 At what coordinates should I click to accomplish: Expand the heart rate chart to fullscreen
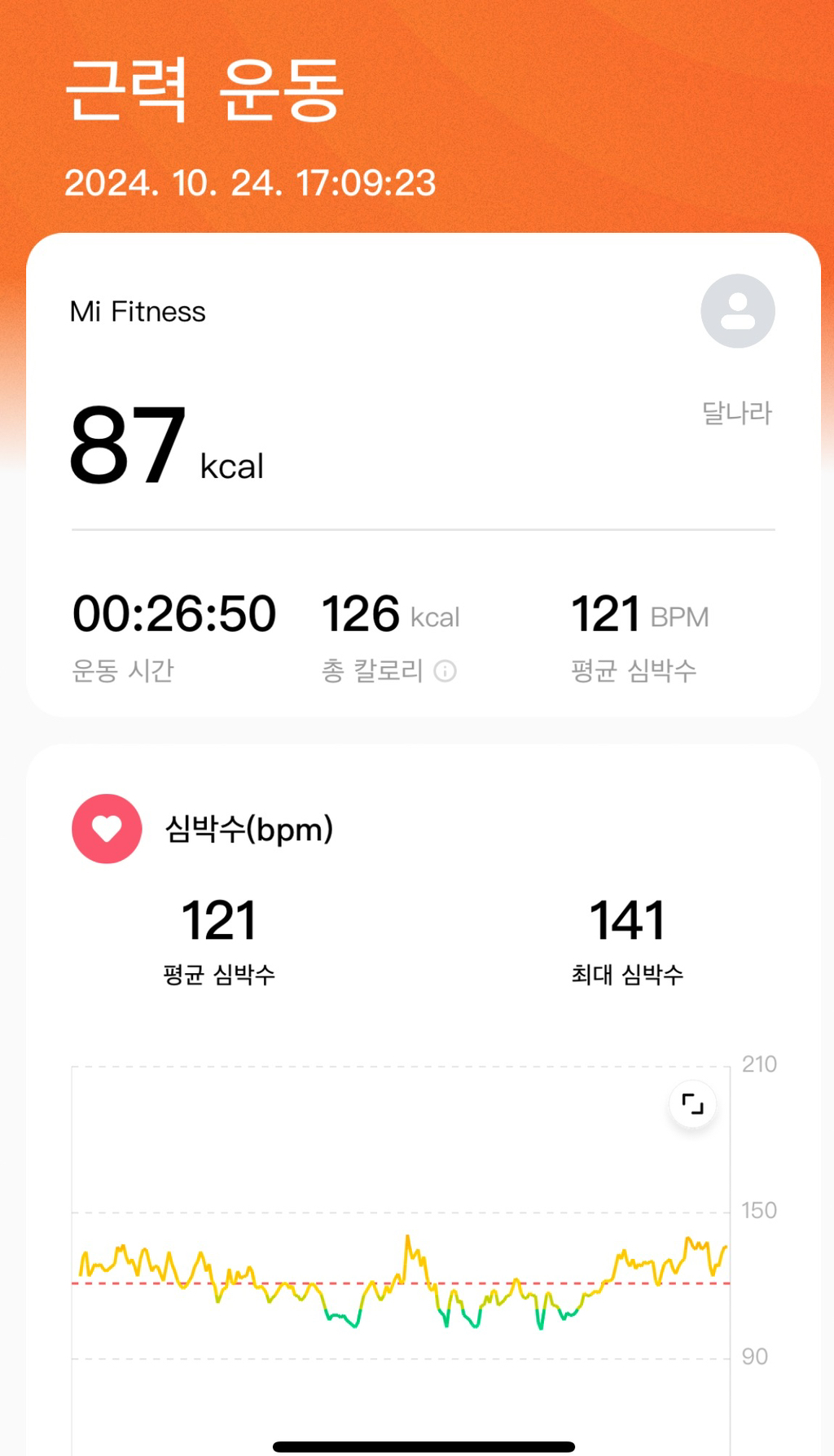[691, 1104]
